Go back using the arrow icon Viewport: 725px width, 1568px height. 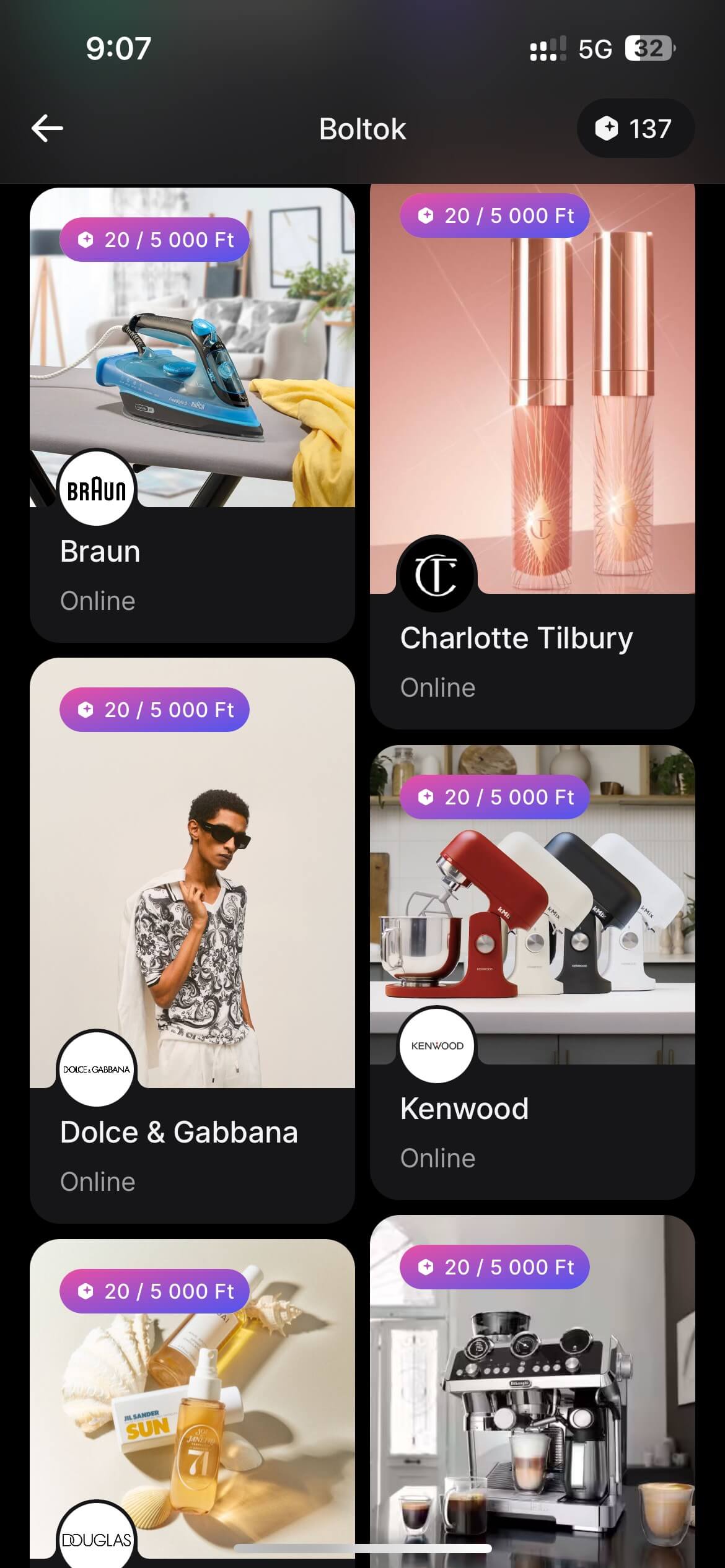pos(47,129)
